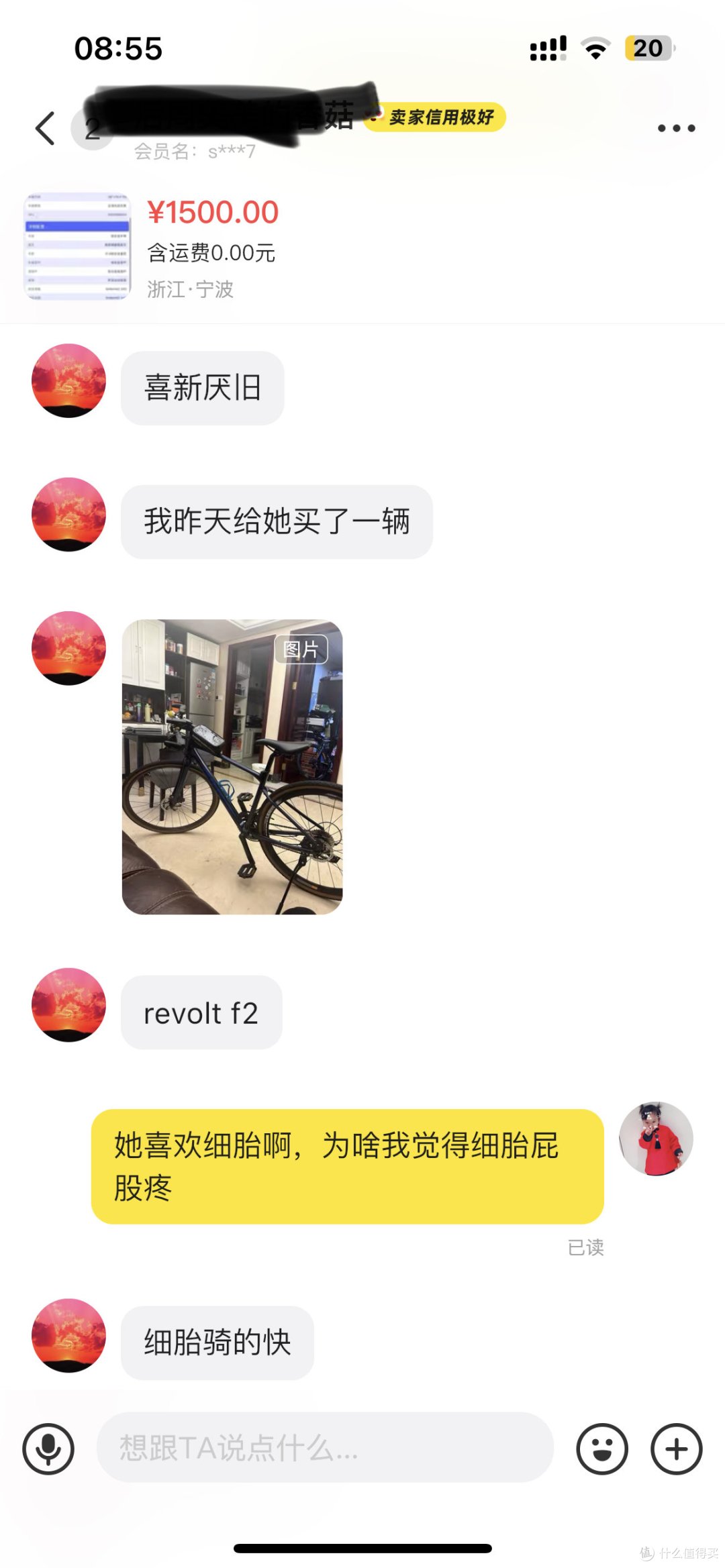
Task: Go back using the top-left arrow
Action: 45,128
